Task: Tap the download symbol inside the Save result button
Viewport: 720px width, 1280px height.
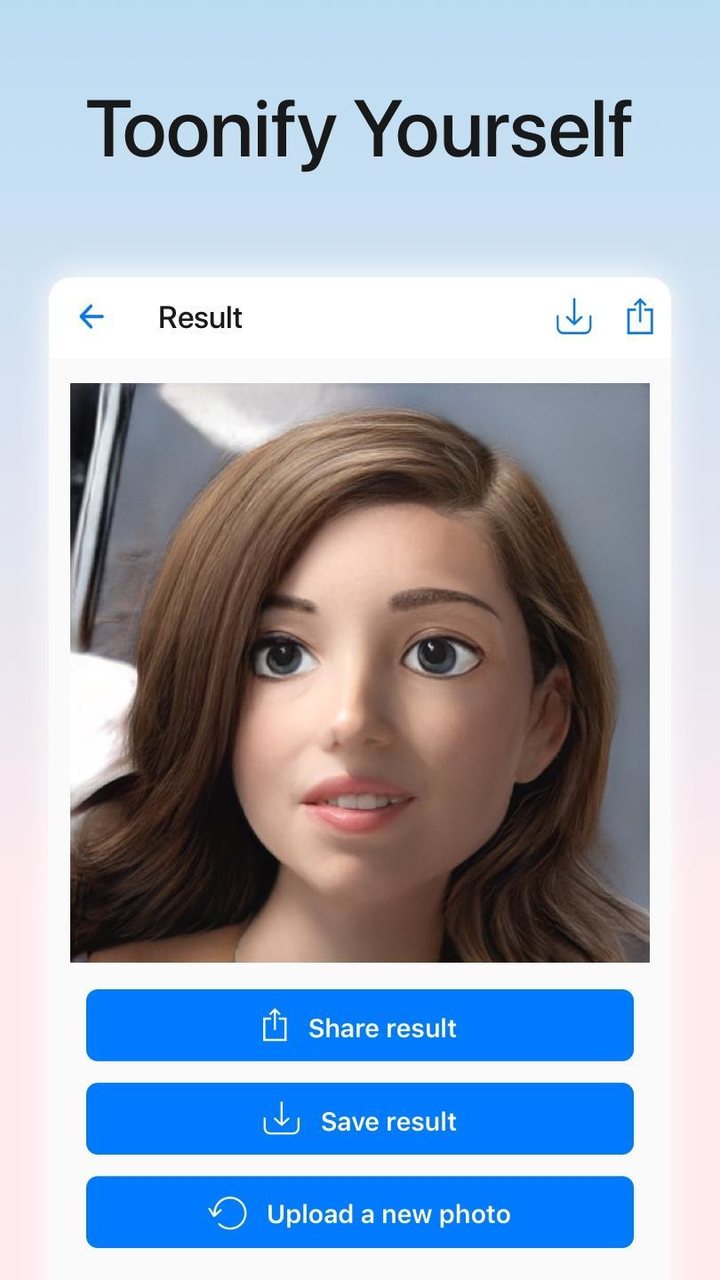Action: click(280, 1119)
